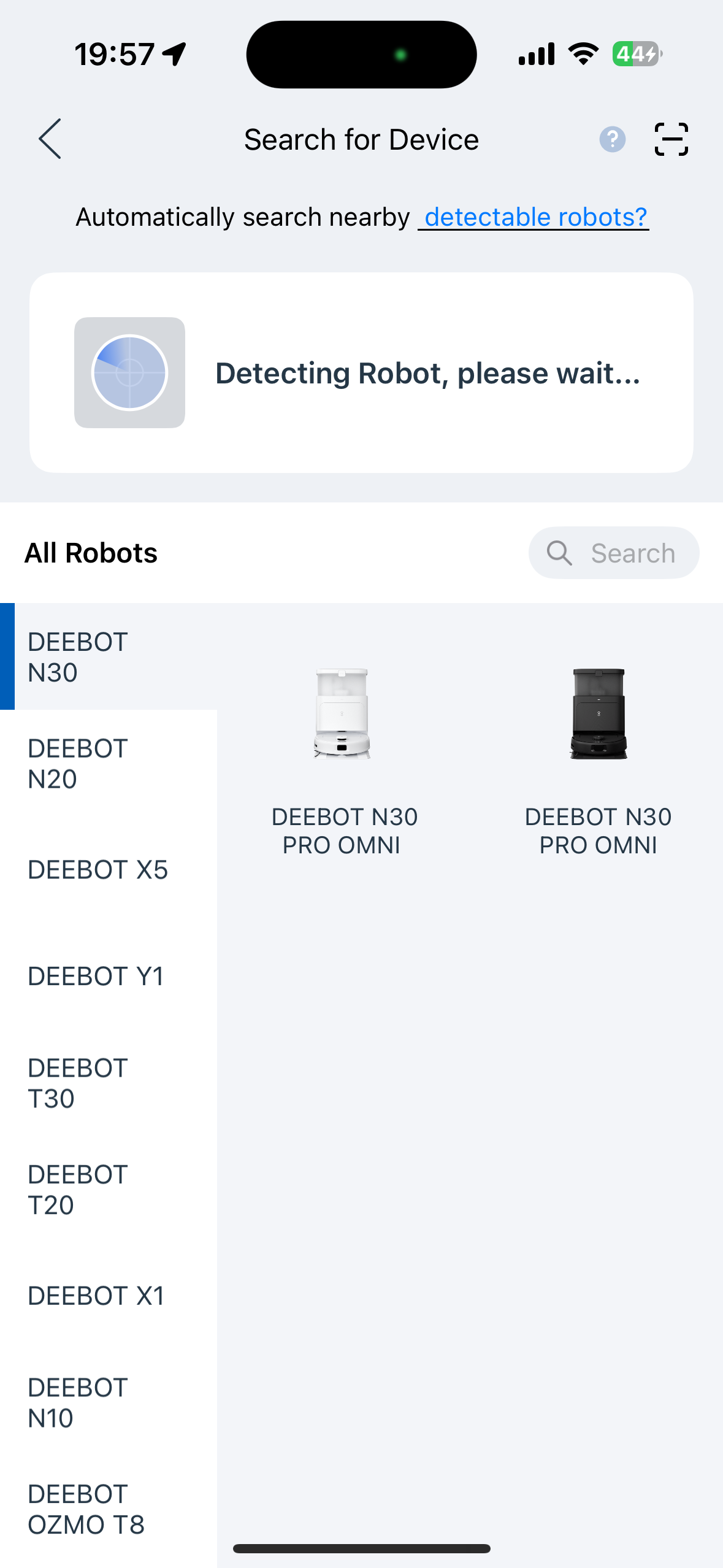
Task: Go back using the back arrow
Action: click(x=50, y=139)
